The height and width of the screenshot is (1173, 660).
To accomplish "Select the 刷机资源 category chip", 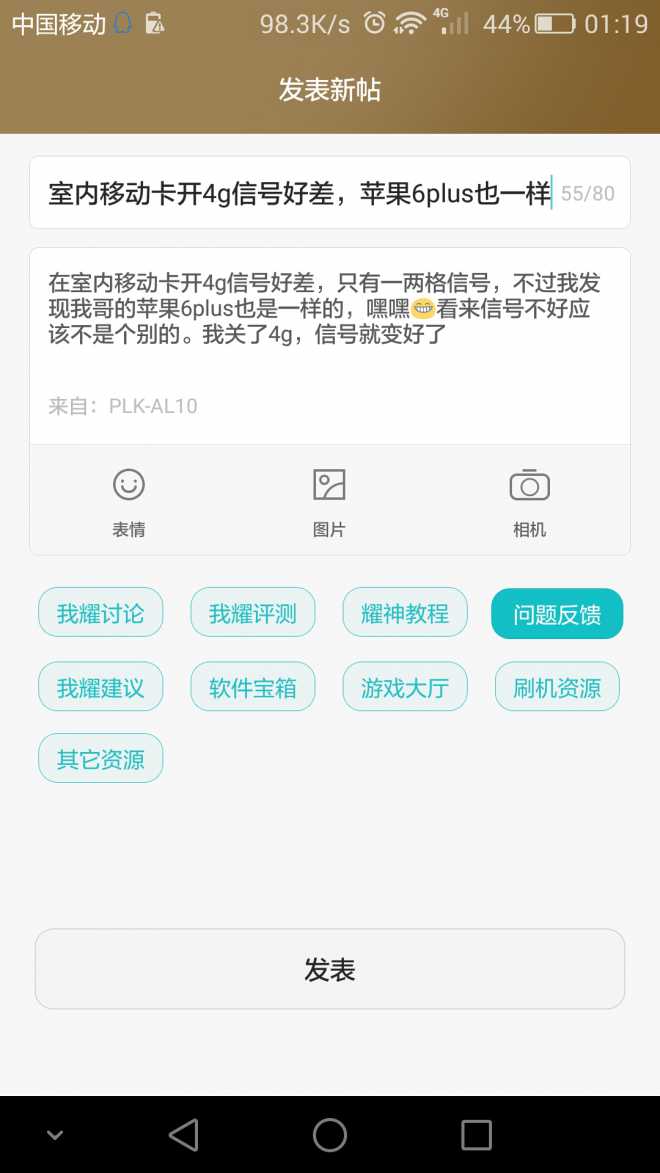I will (557, 686).
